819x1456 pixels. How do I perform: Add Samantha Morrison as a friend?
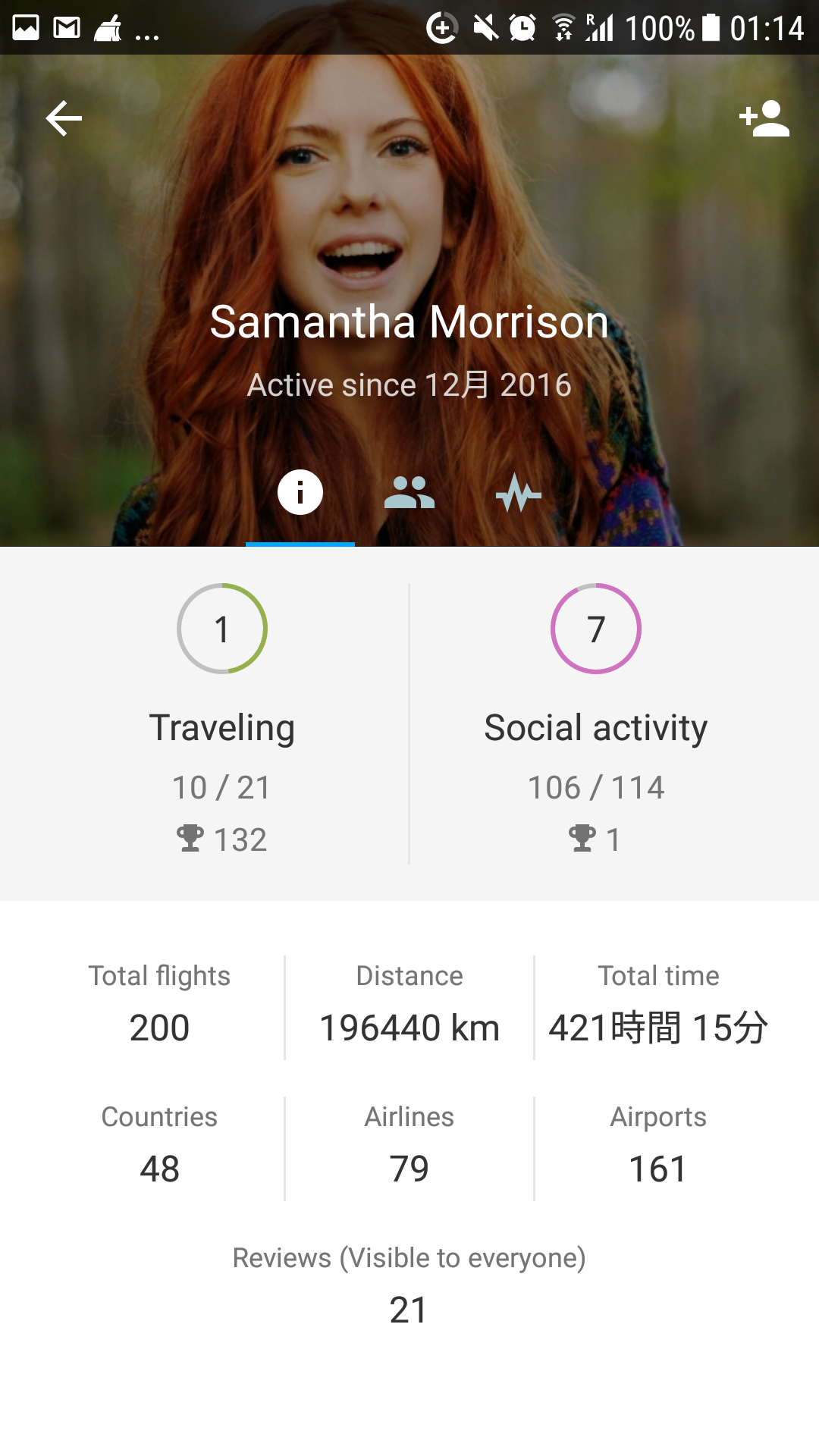coord(764,119)
